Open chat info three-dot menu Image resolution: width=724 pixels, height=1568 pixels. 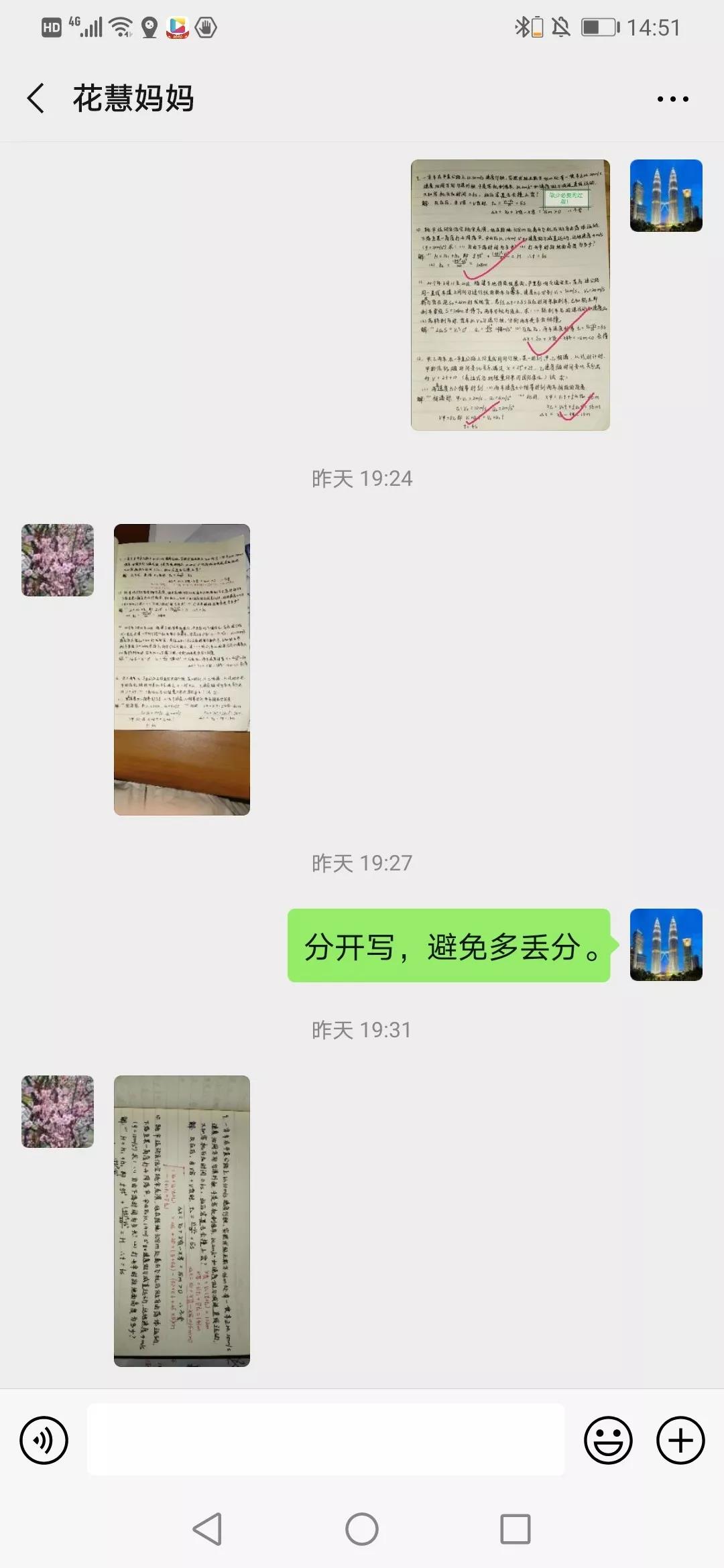672,99
